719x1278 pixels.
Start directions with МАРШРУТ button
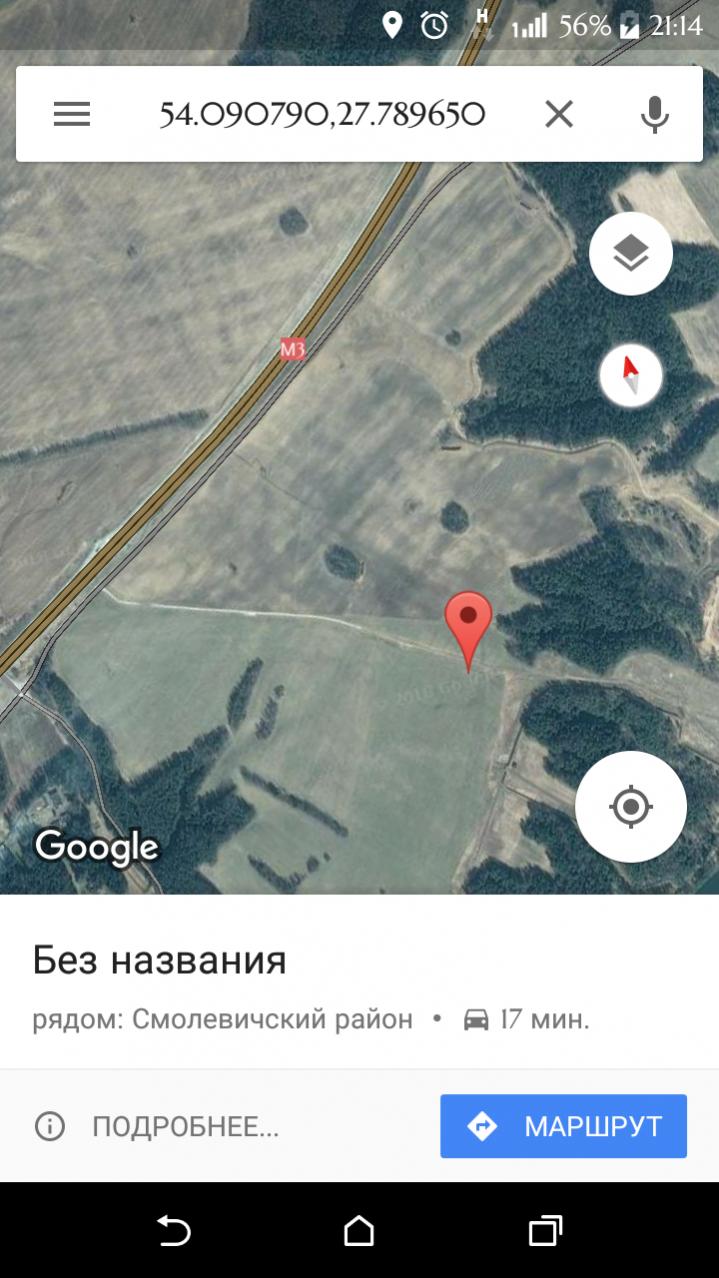click(563, 1127)
